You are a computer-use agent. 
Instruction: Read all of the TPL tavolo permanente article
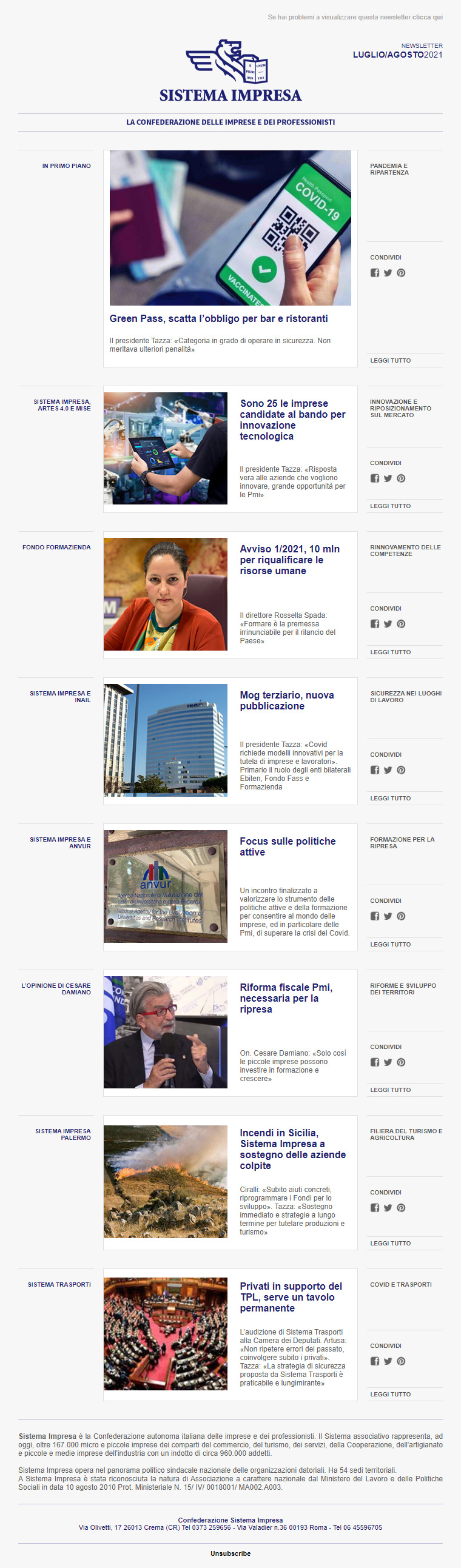pyautogui.click(x=391, y=1394)
